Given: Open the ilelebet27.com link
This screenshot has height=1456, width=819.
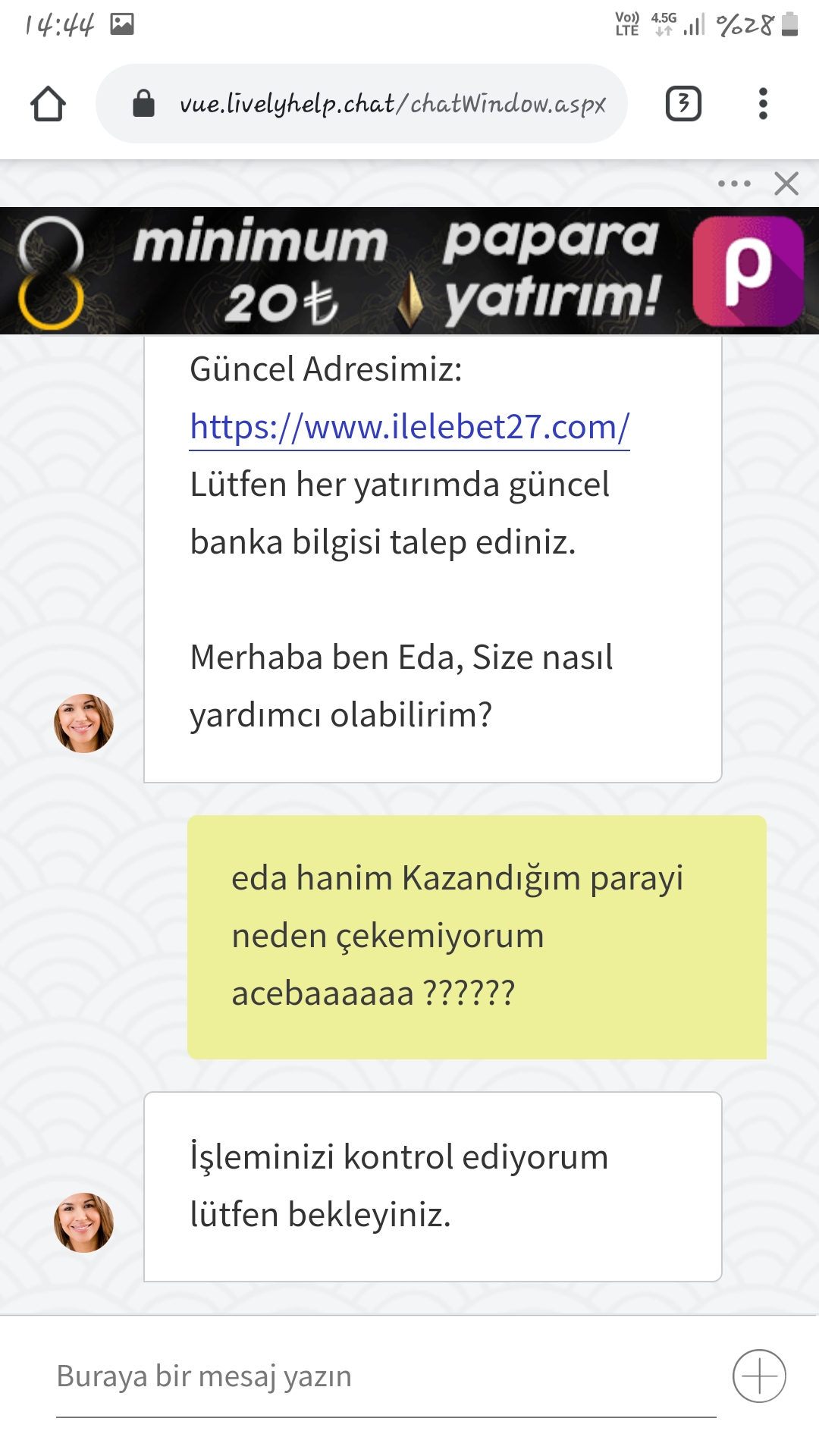Looking at the screenshot, I should click(409, 427).
